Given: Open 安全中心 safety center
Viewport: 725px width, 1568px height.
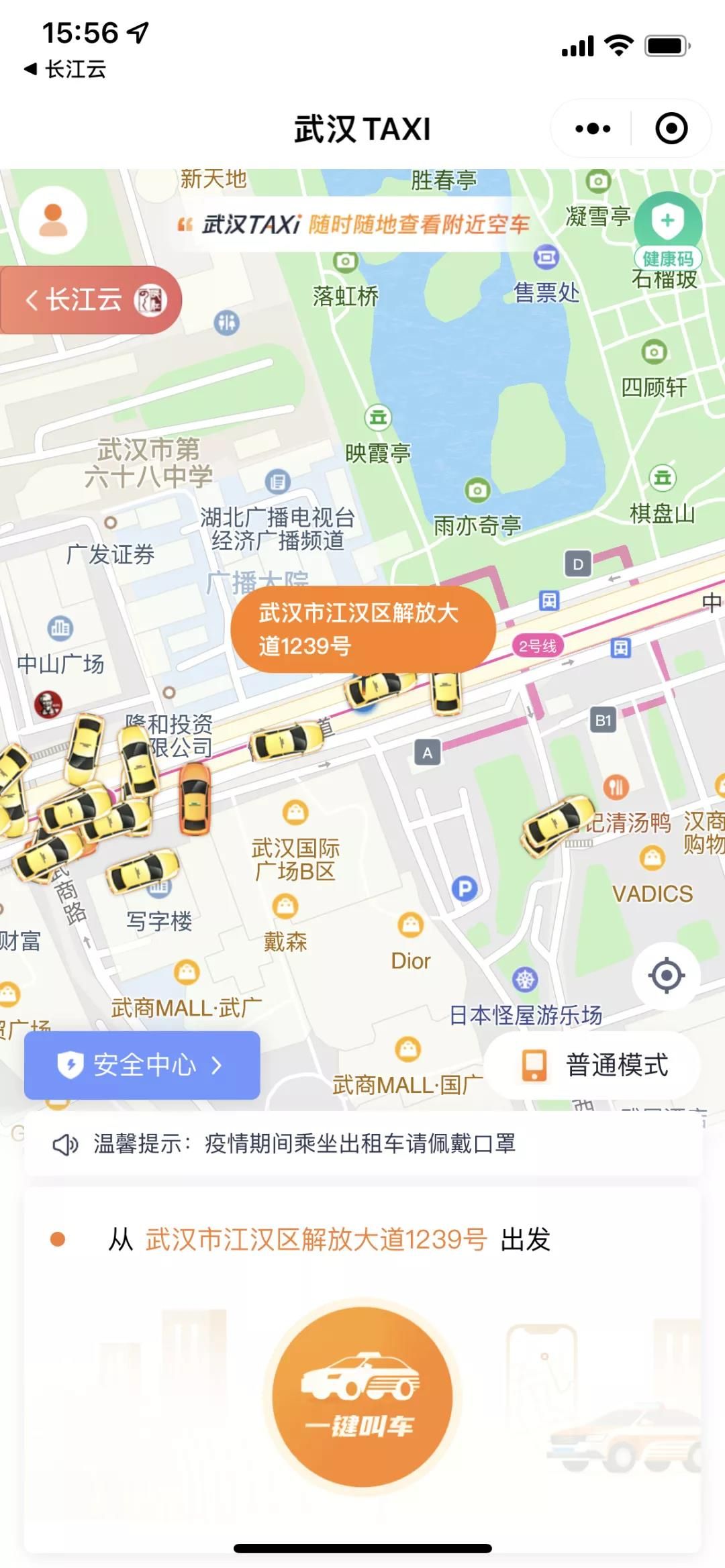Looking at the screenshot, I should tap(142, 1065).
